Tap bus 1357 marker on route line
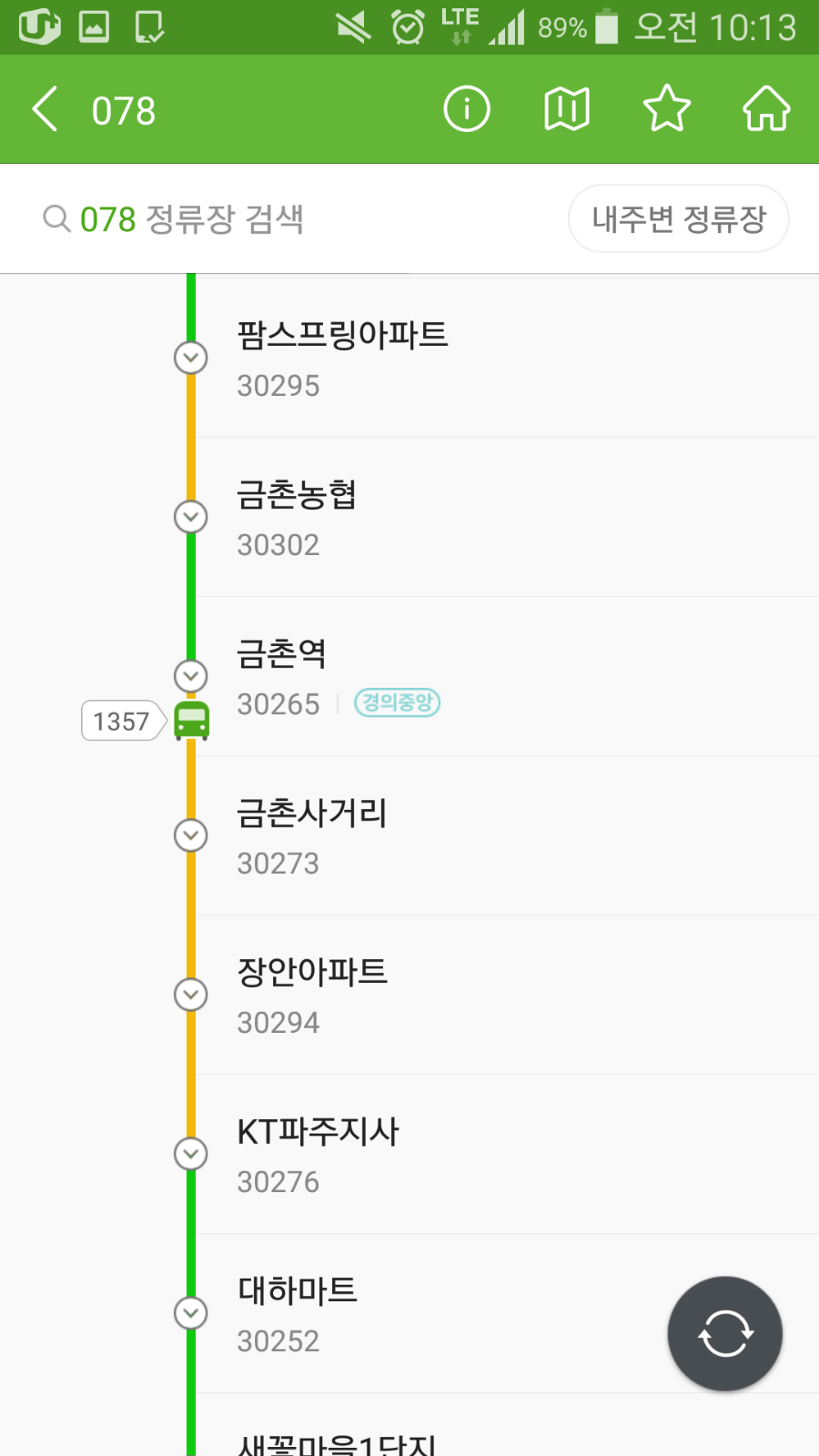This screenshot has width=819, height=1456. click(x=191, y=721)
